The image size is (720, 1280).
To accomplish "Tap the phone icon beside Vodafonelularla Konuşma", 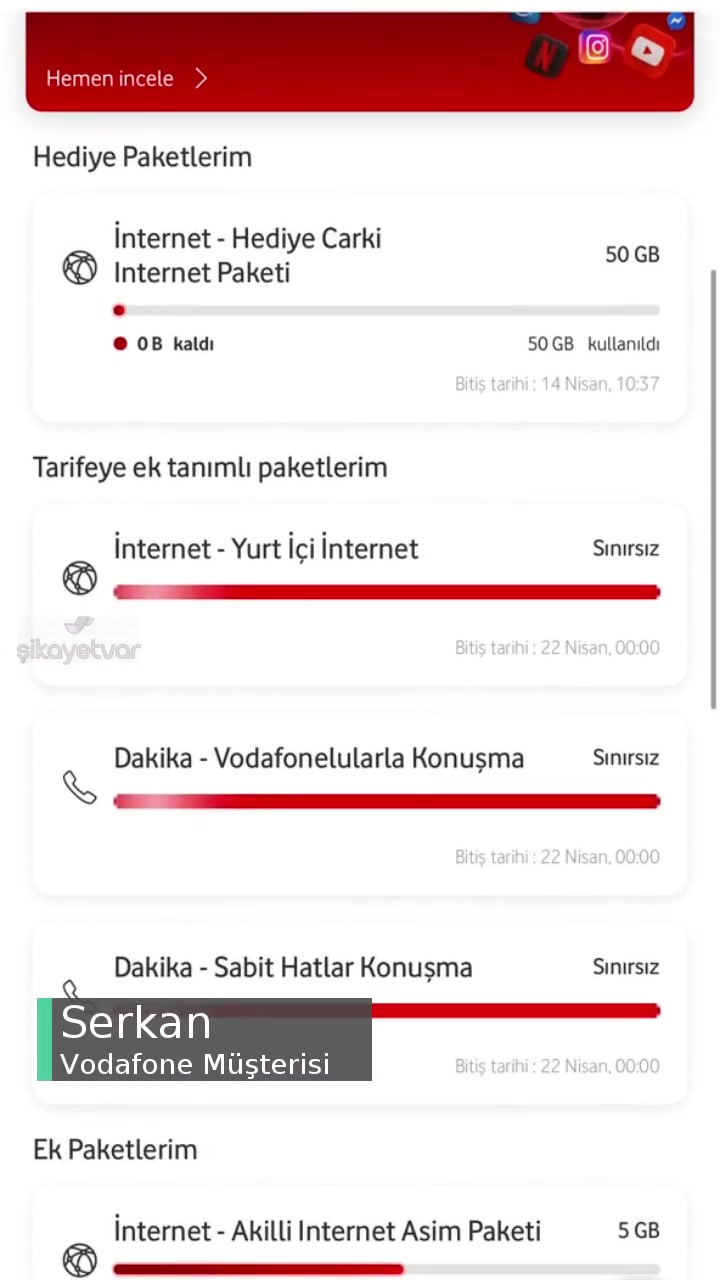I will [x=79, y=787].
